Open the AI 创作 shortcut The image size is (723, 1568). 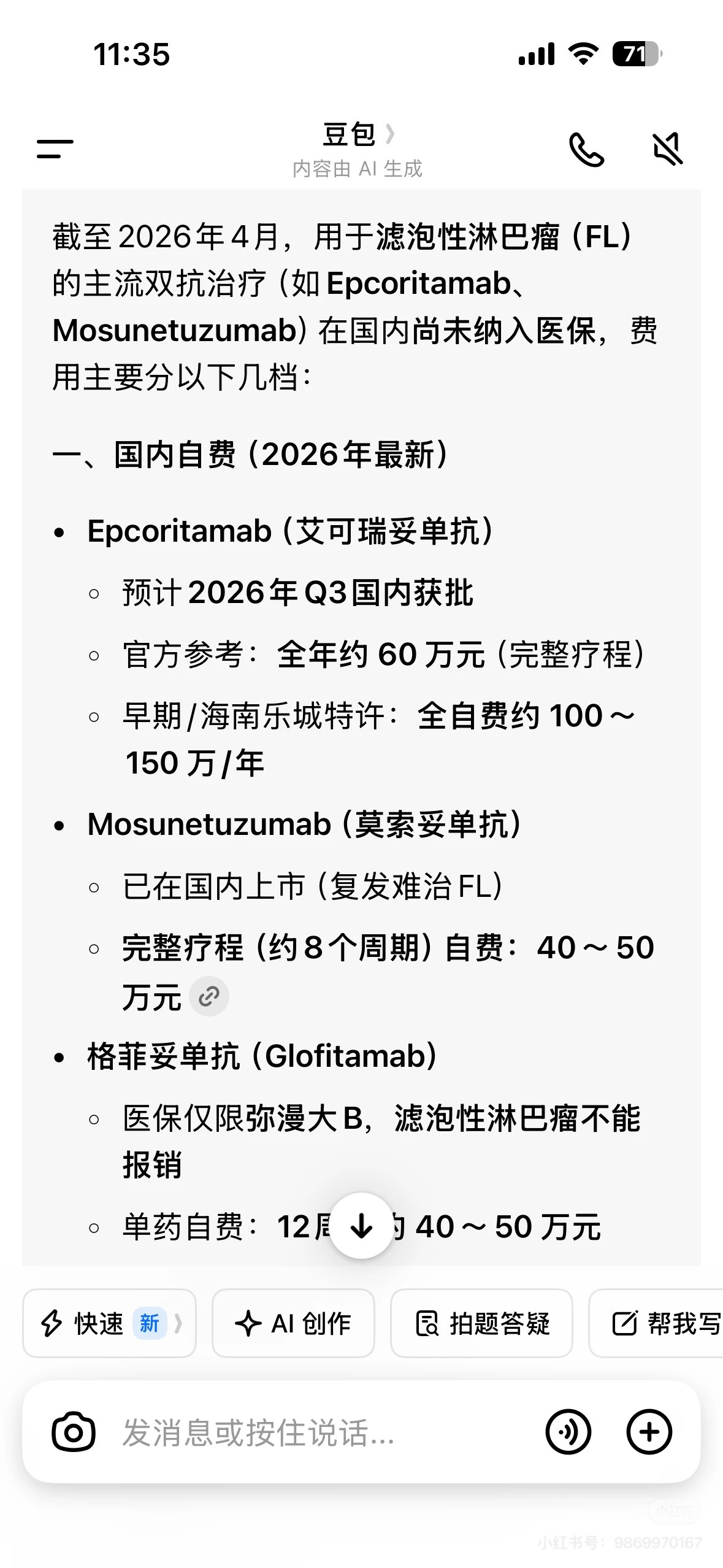coord(293,1323)
